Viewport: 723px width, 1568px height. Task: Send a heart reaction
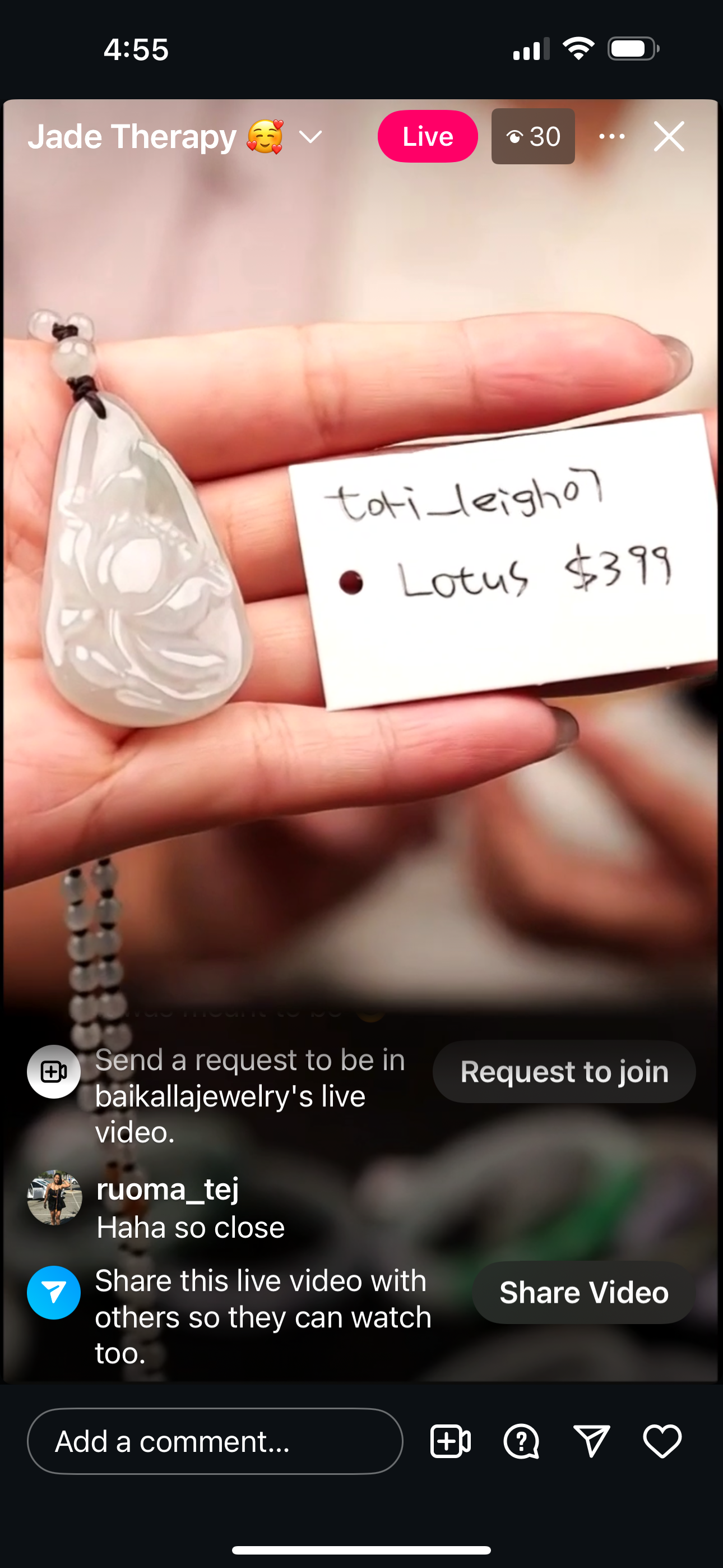[x=662, y=1441]
